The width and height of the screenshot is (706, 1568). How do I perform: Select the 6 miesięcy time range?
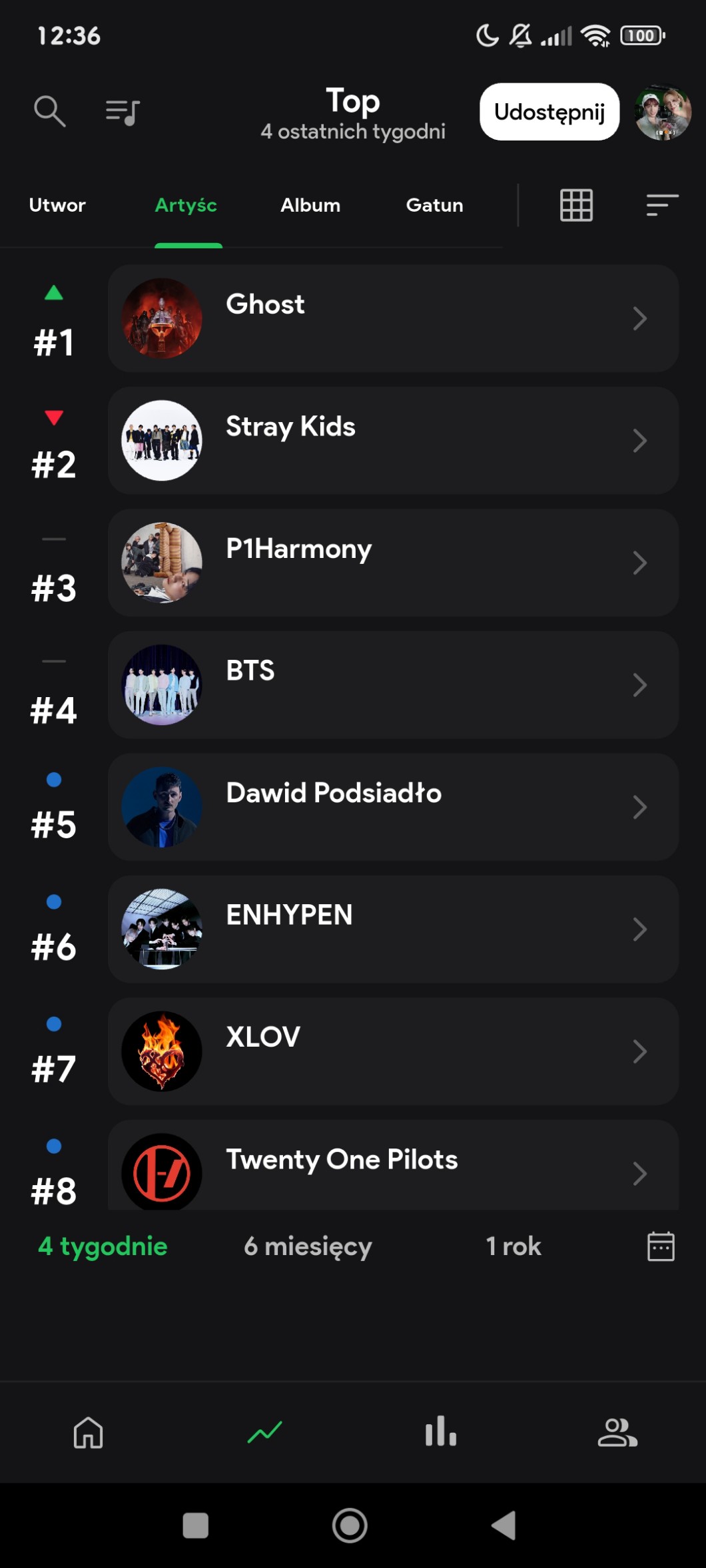(x=308, y=1246)
